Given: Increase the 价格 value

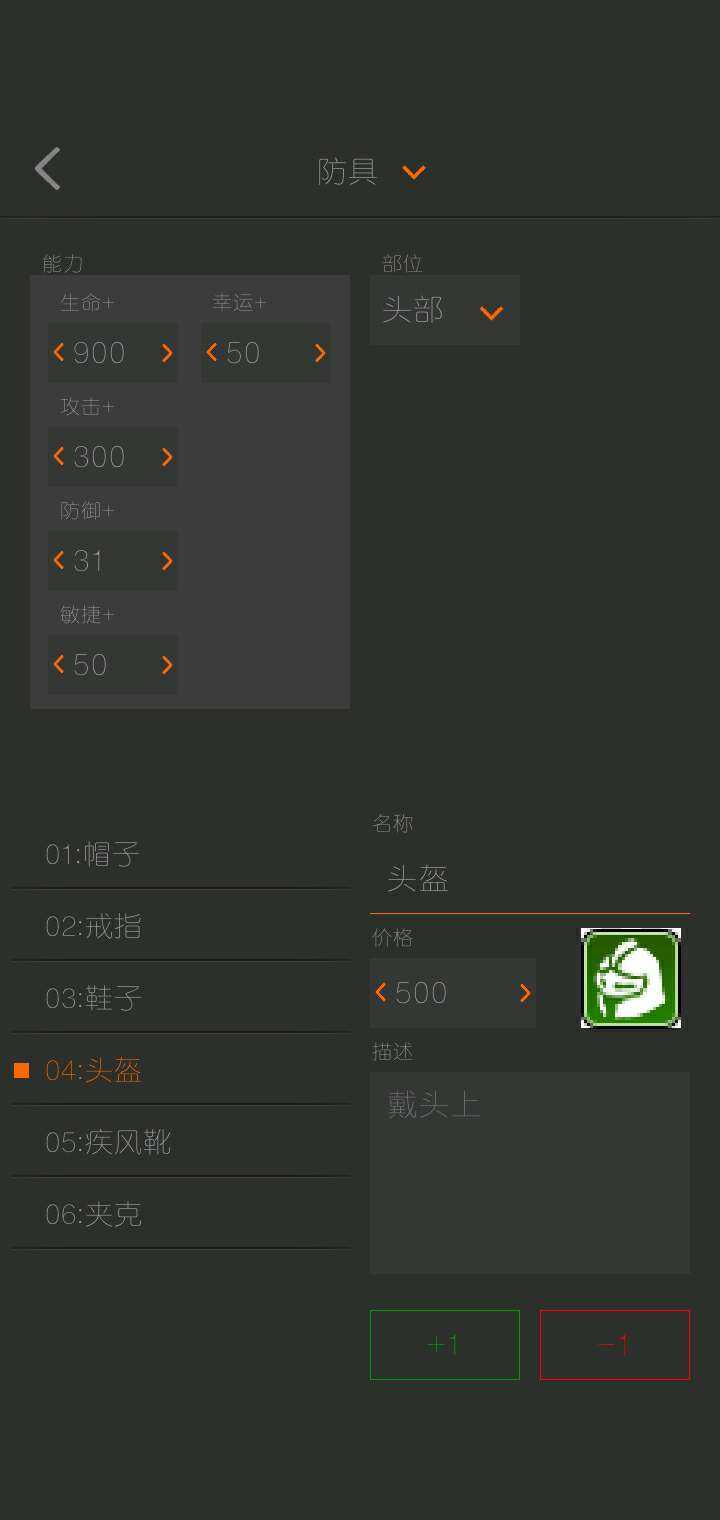Looking at the screenshot, I should coord(524,993).
